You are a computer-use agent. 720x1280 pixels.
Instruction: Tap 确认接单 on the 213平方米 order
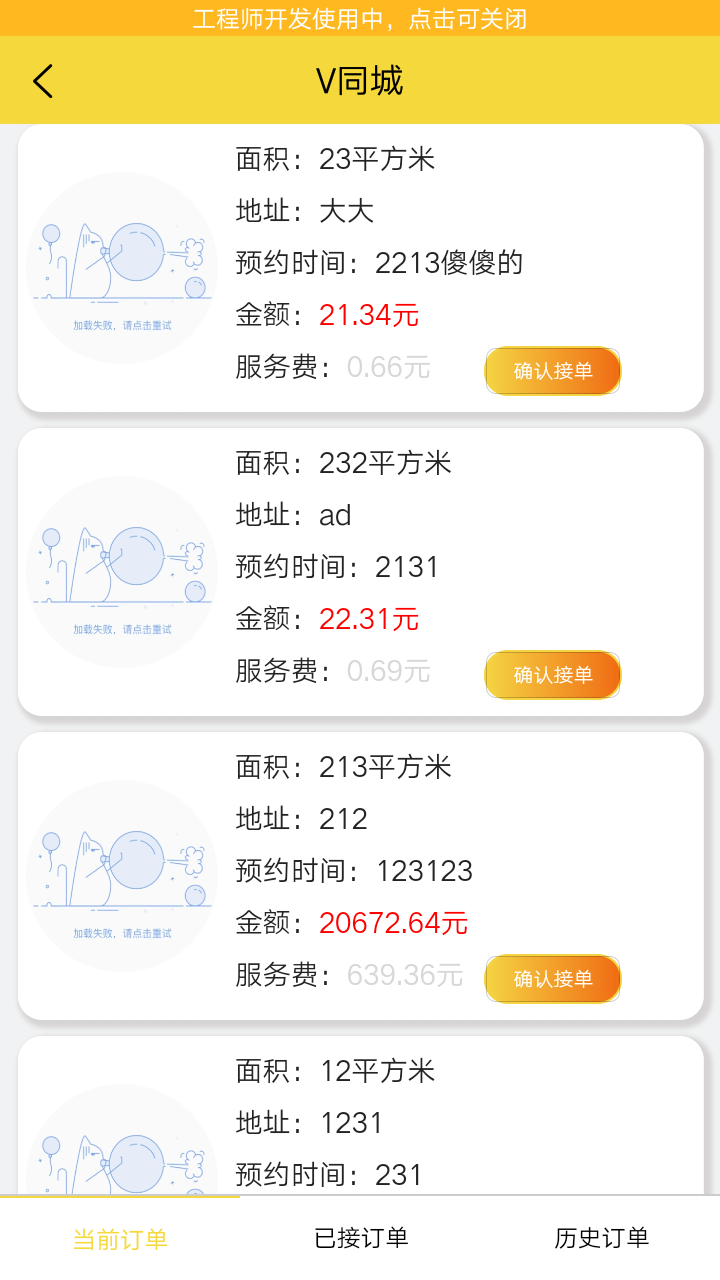(553, 979)
